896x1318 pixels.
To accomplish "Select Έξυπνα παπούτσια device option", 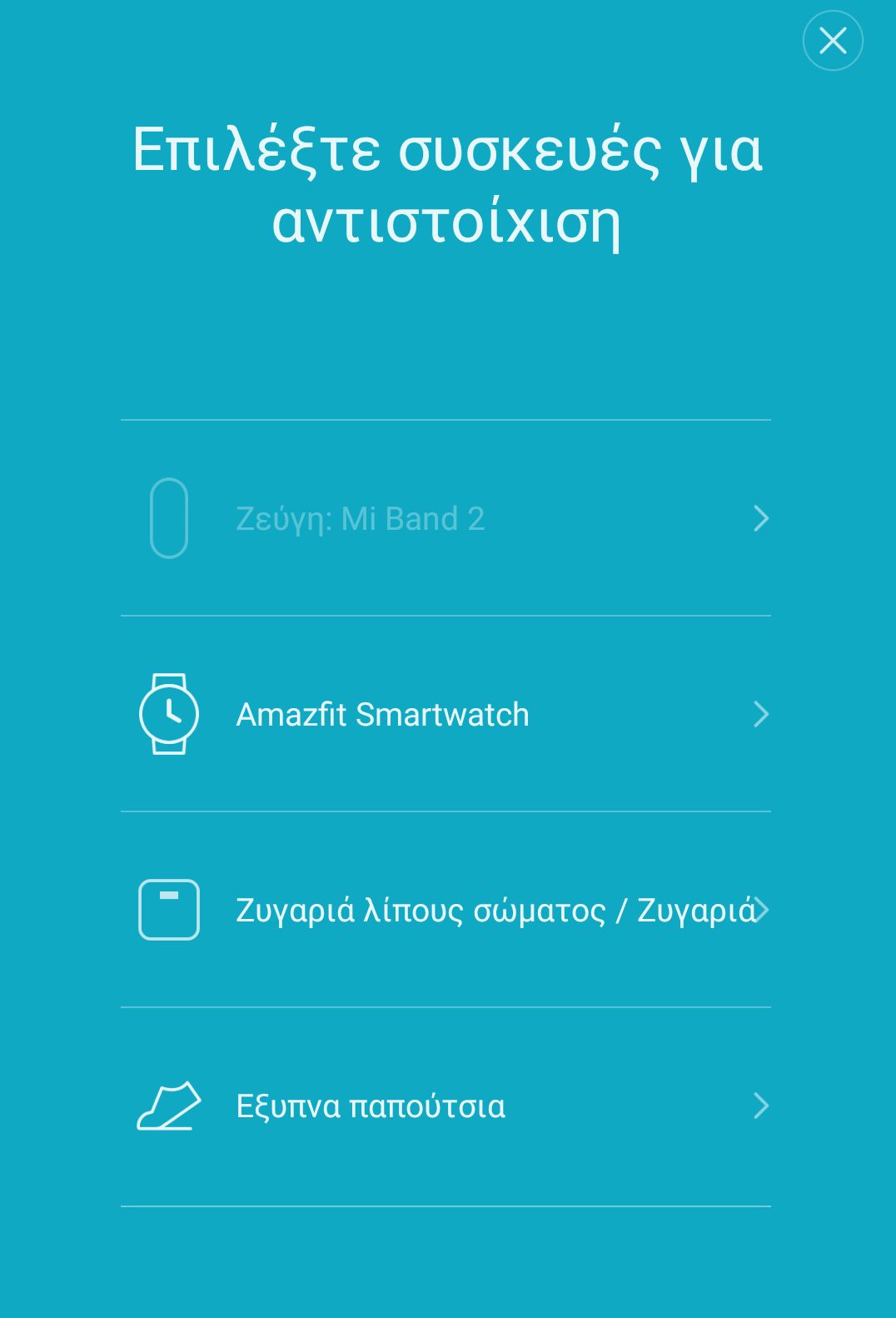I will click(x=446, y=1106).
